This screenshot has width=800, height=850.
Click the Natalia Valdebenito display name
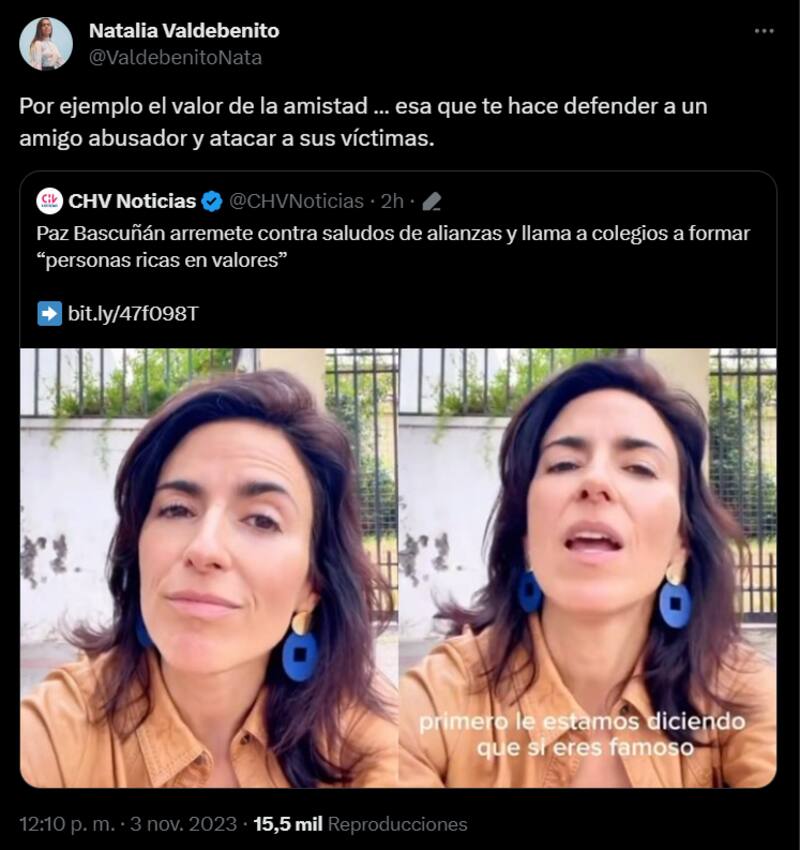(186, 30)
